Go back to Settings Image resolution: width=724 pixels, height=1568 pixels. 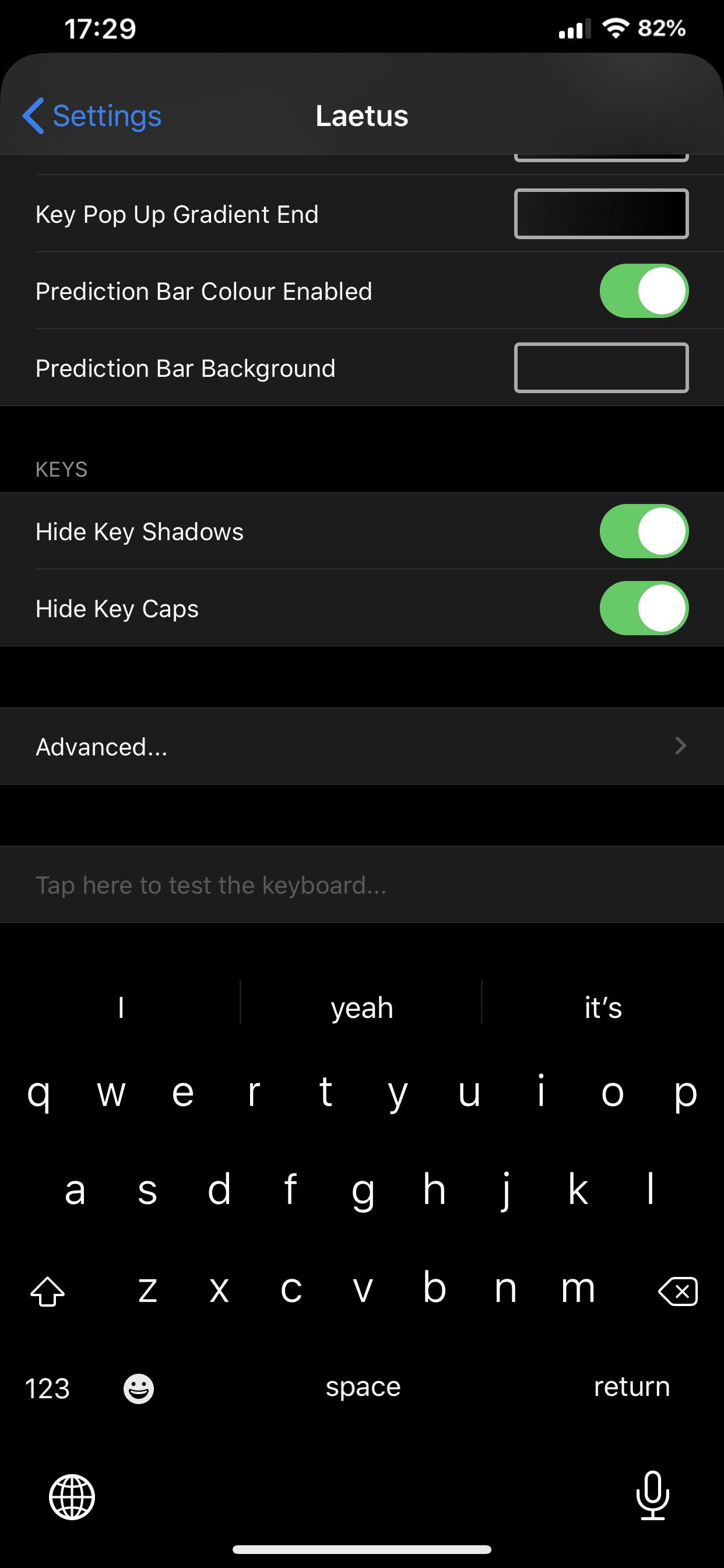click(93, 116)
